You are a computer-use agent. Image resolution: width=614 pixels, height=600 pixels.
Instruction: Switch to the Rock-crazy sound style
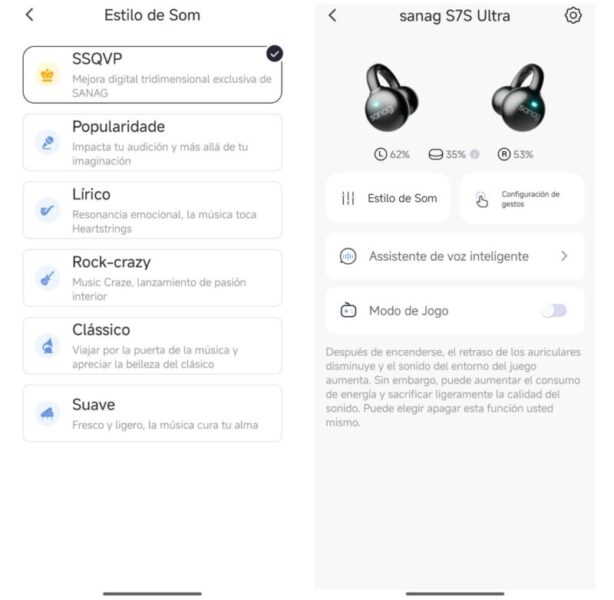pos(152,278)
